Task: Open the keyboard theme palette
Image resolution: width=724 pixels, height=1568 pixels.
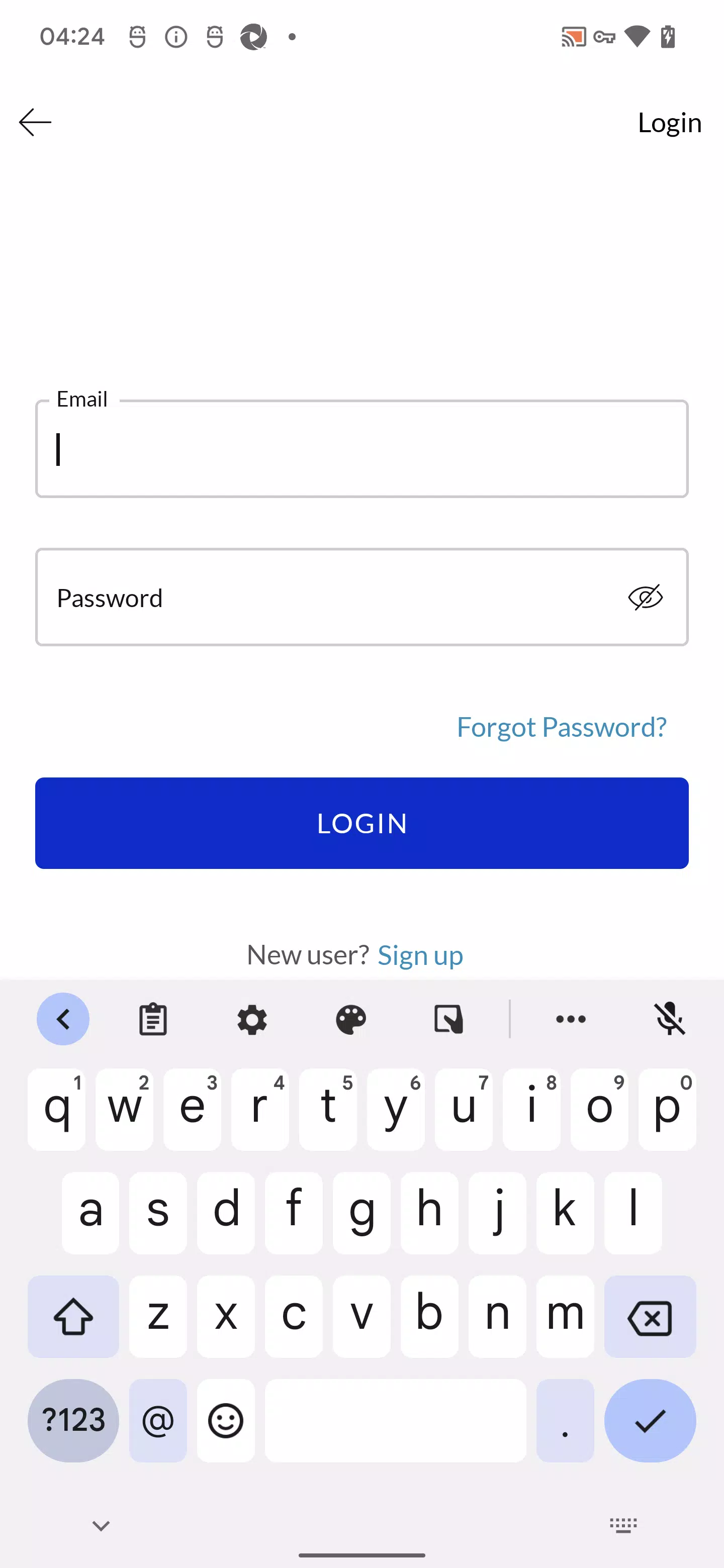Action: 351,1019
